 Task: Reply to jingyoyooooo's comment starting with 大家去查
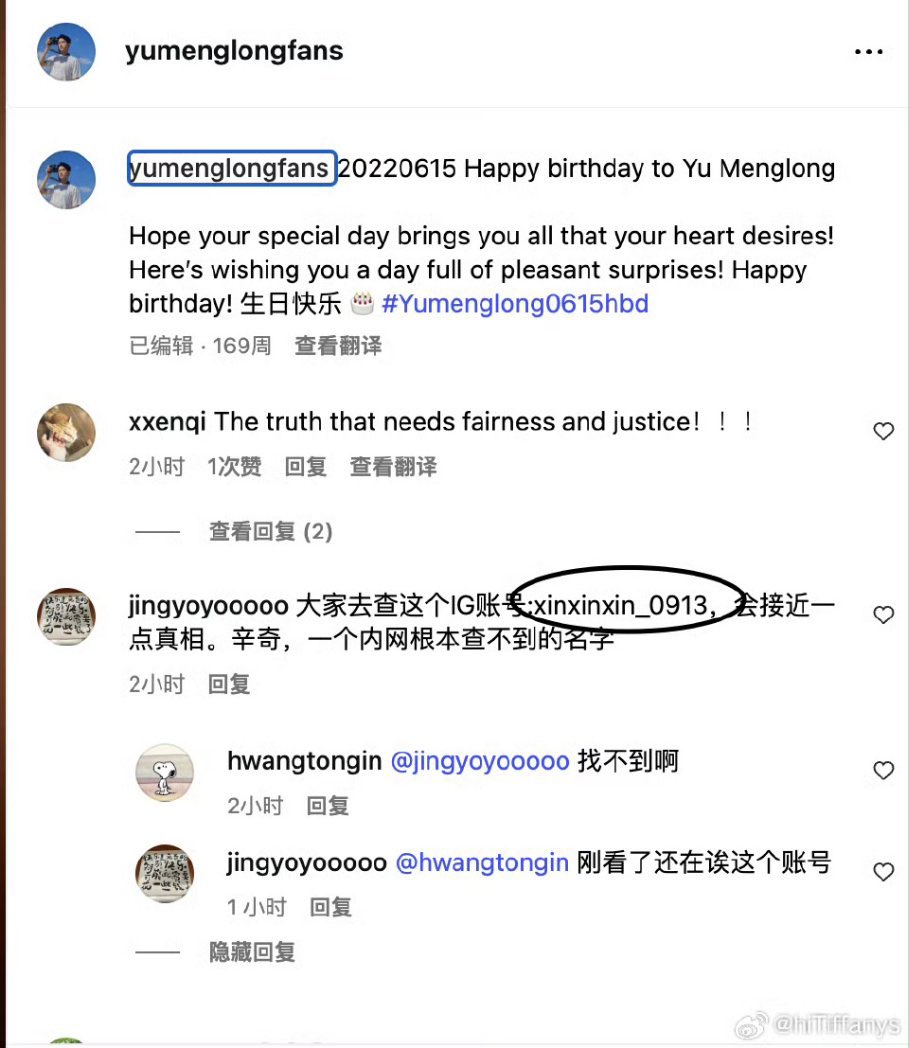(x=229, y=685)
